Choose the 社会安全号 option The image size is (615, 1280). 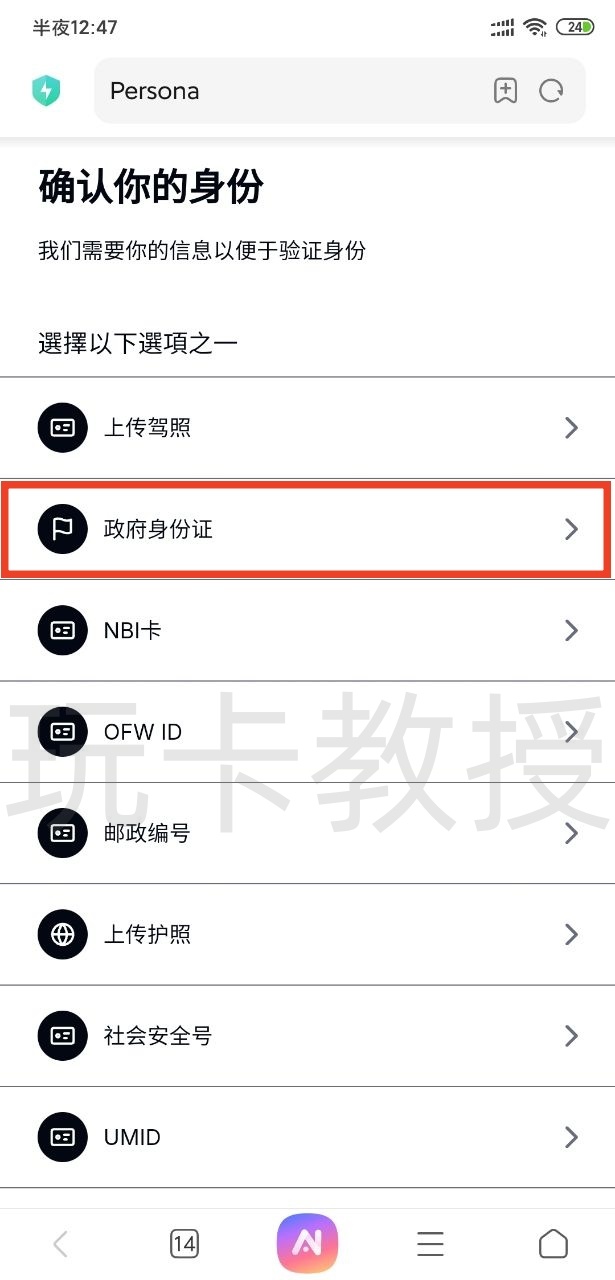[307, 1035]
